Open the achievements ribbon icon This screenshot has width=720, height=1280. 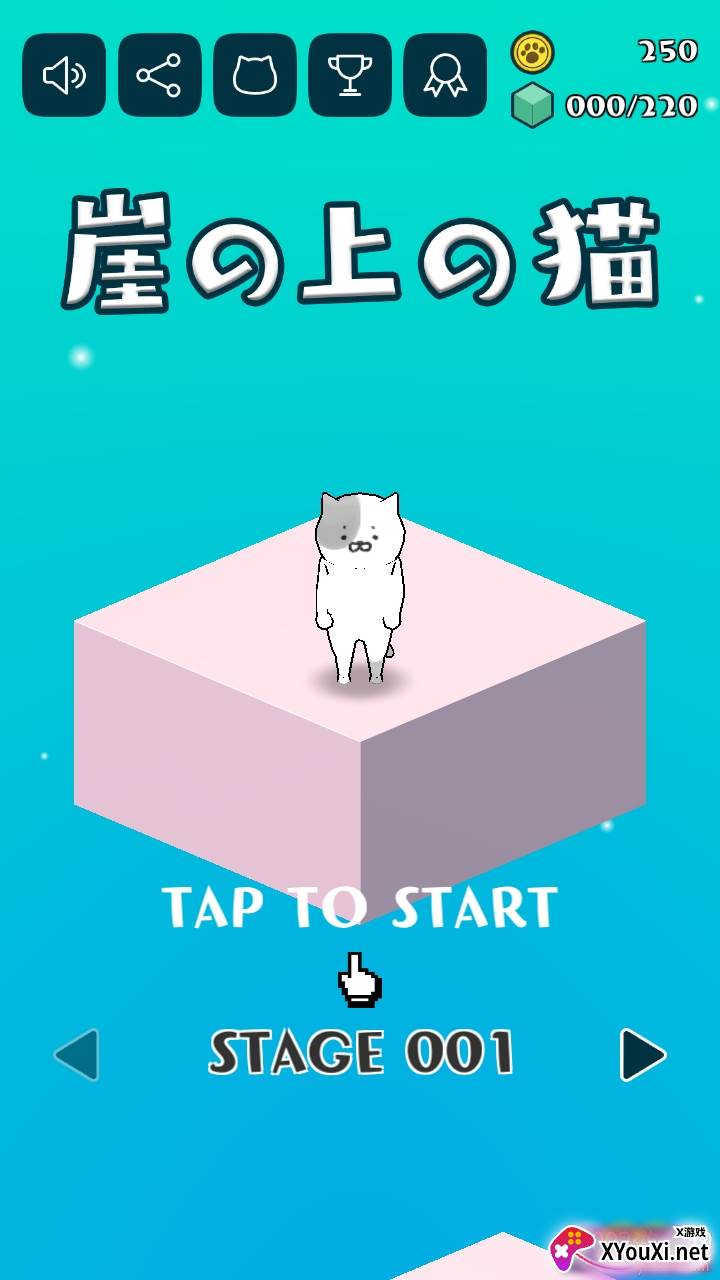[x=445, y=75]
